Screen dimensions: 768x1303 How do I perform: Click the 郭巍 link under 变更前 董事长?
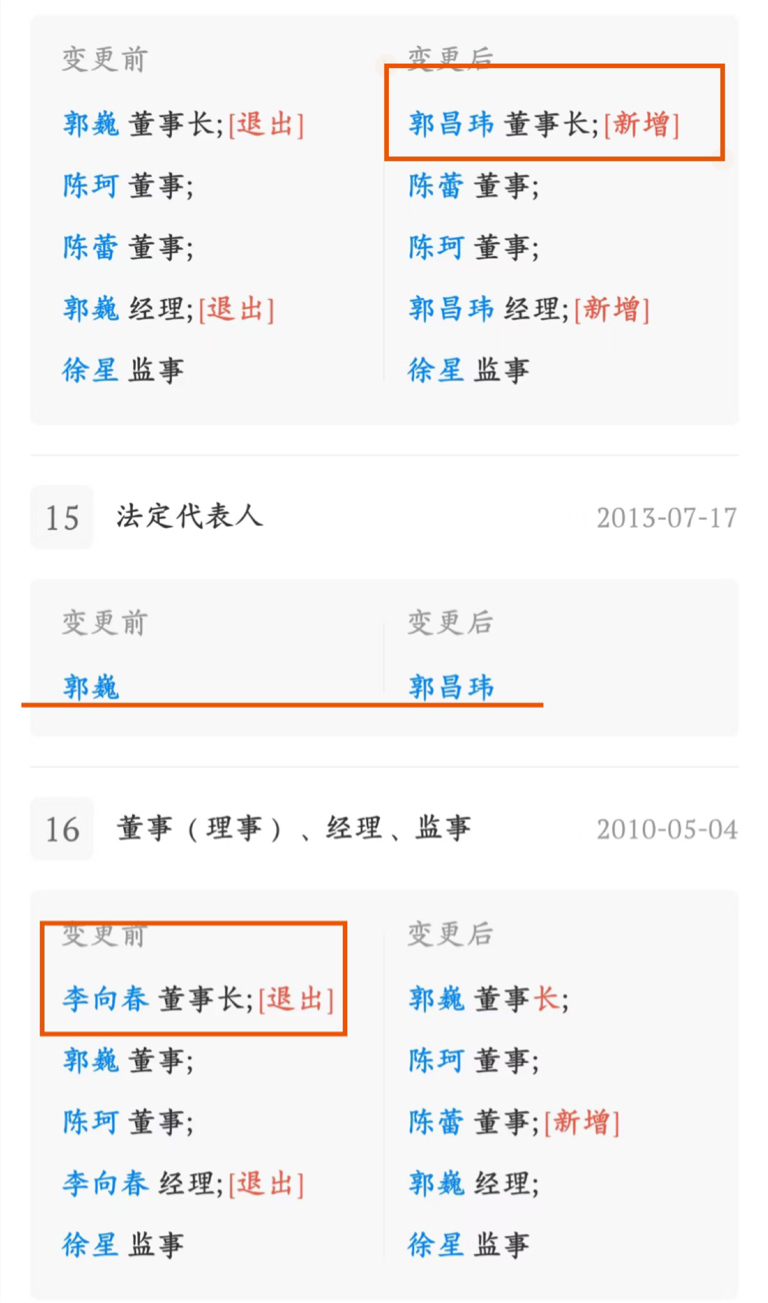(x=90, y=125)
